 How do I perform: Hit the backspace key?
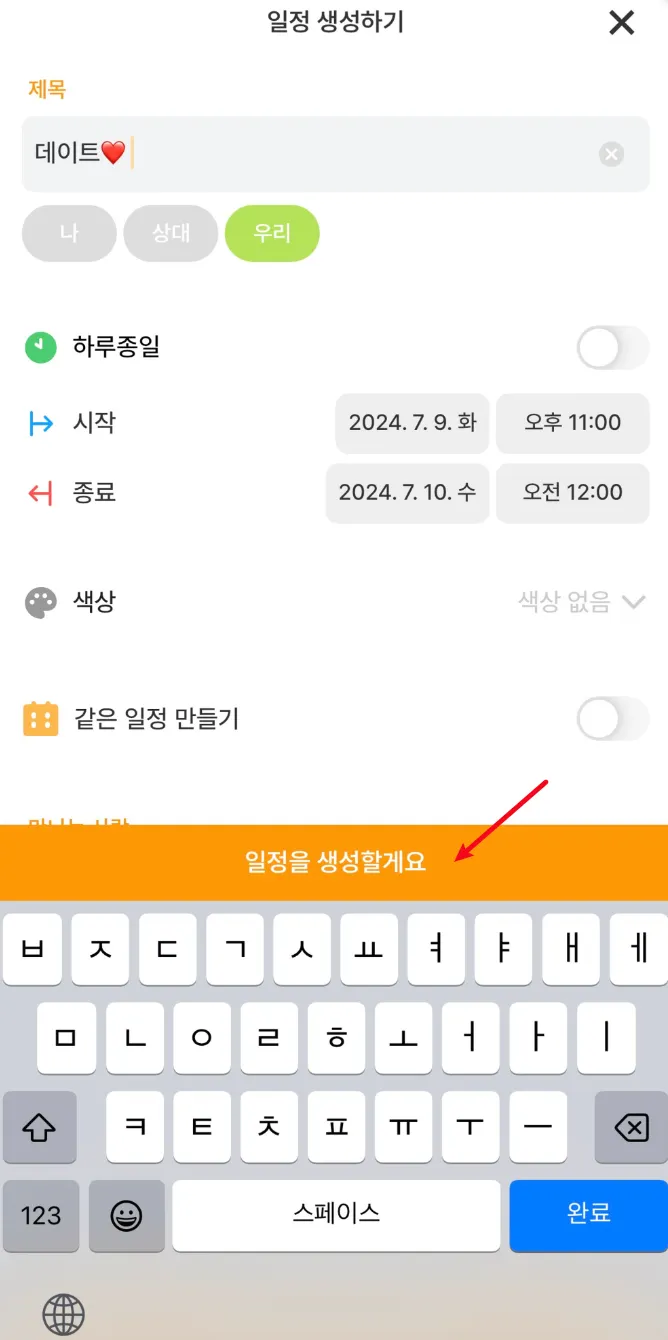coord(631,1128)
